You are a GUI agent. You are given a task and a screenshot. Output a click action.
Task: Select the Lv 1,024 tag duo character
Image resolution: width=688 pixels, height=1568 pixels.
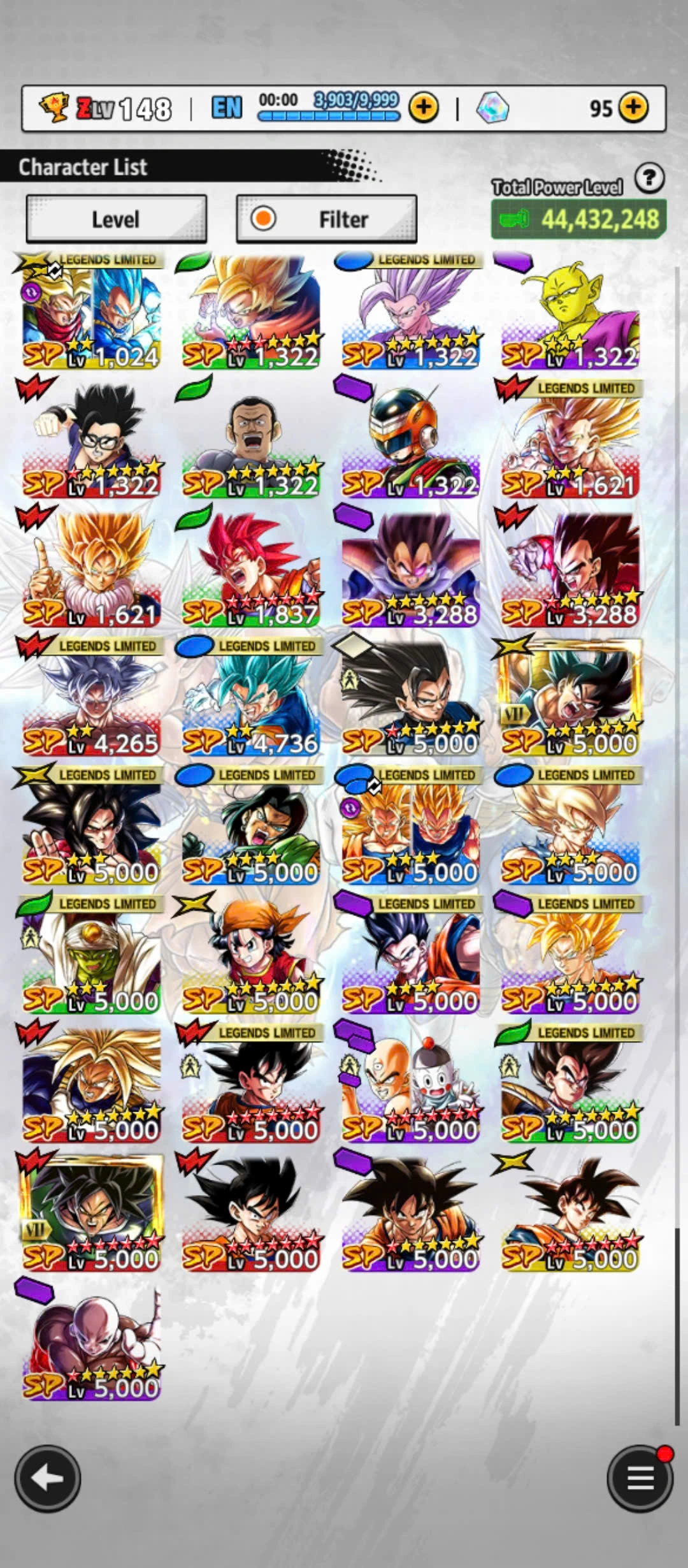(91, 314)
